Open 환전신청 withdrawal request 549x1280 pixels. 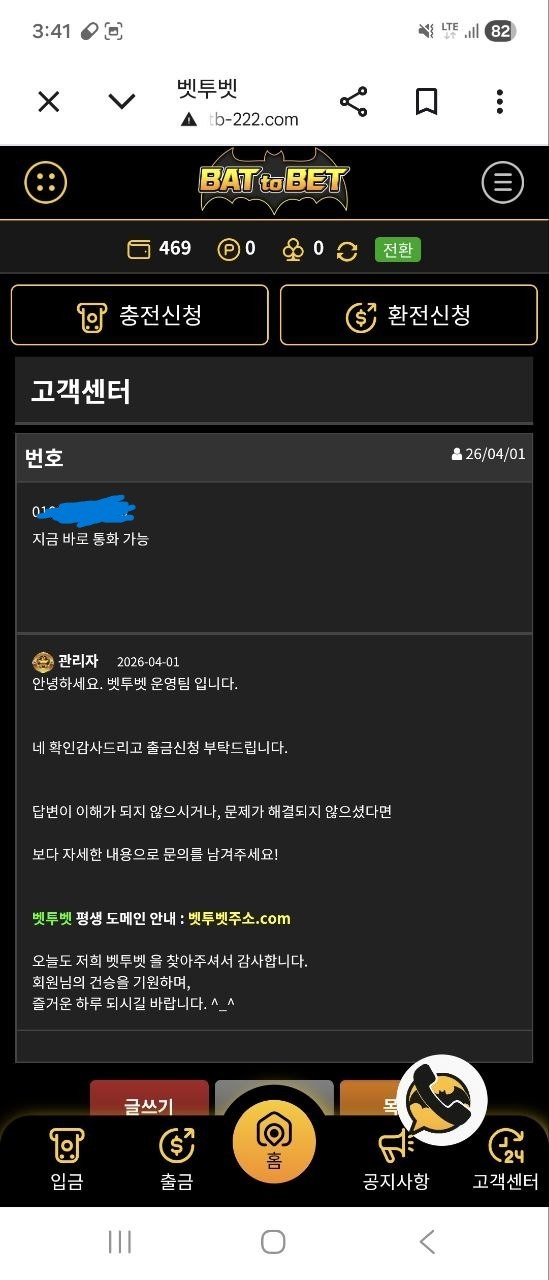409,315
